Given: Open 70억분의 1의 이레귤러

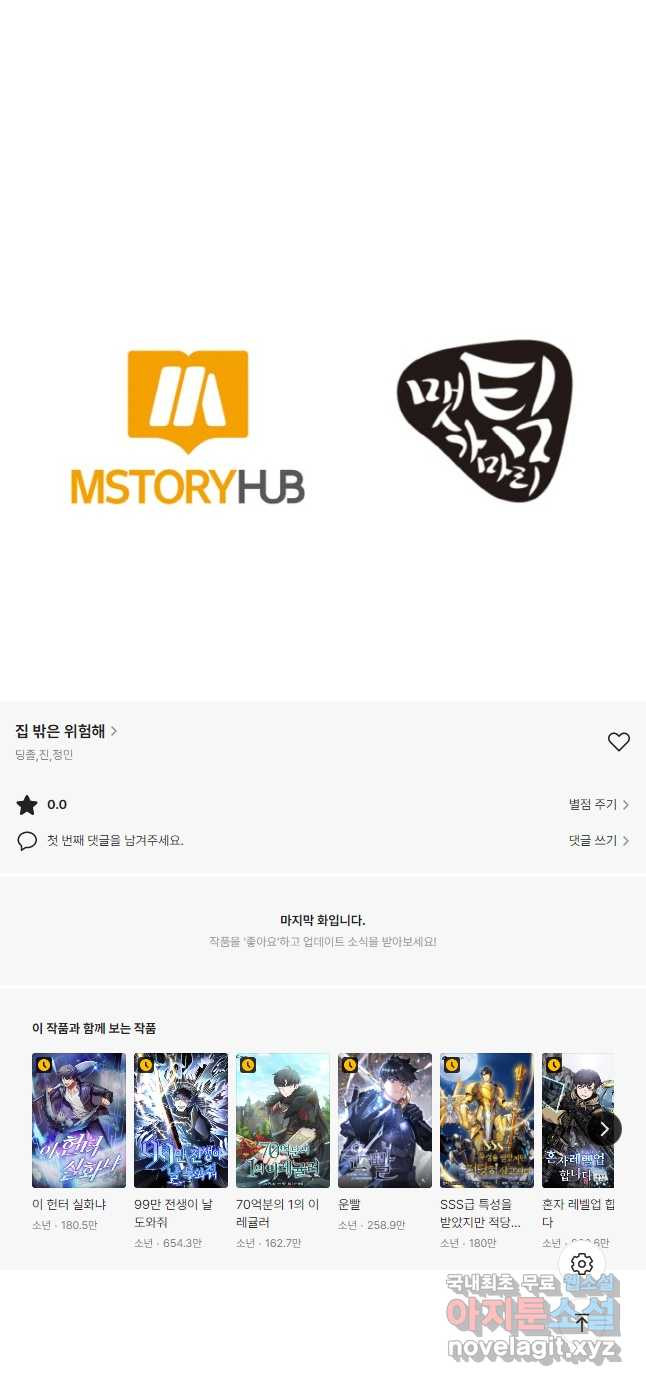Looking at the screenshot, I should pyautogui.click(x=283, y=1120).
